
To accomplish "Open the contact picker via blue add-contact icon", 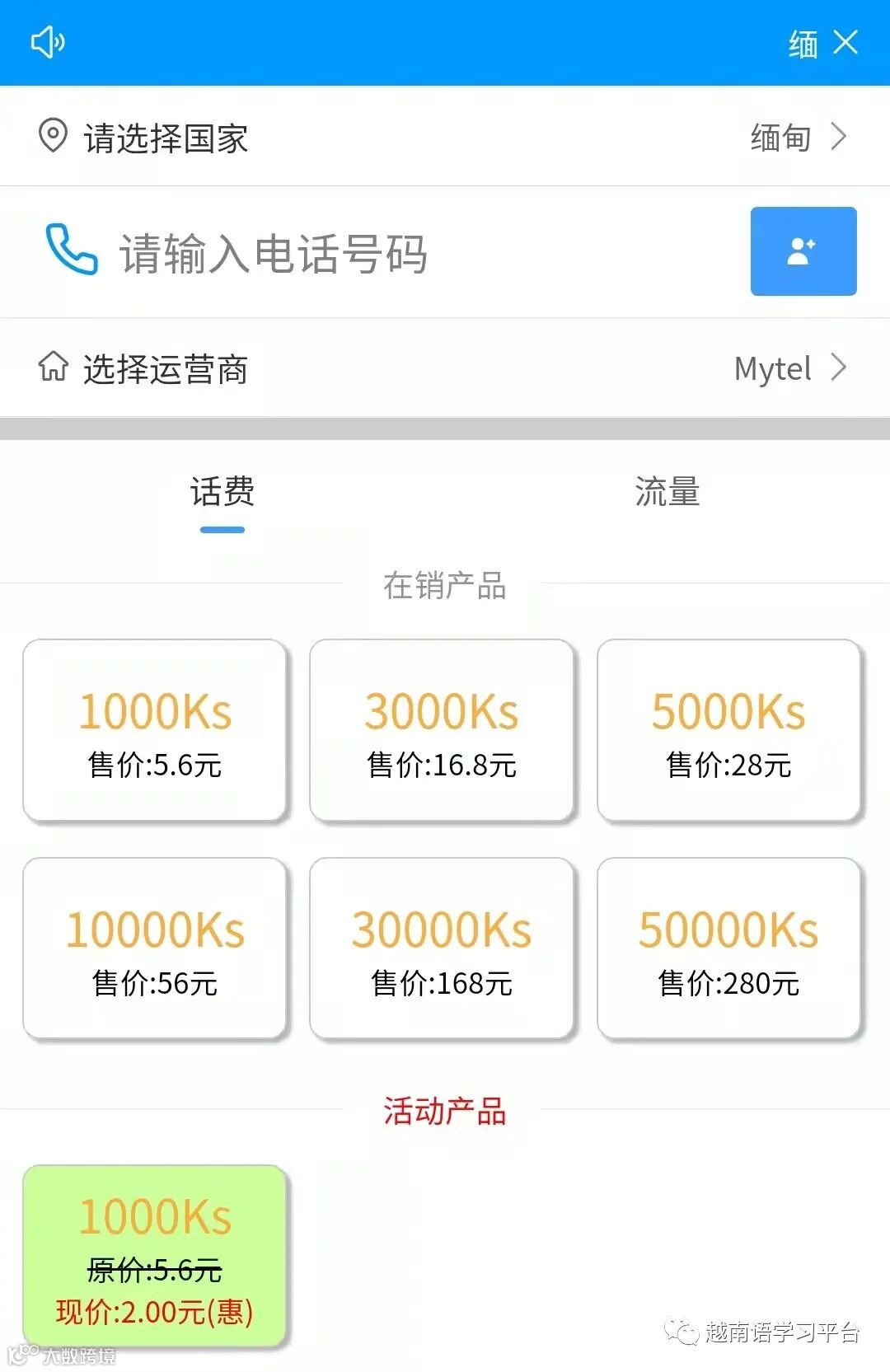I will (x=803, y=252).
